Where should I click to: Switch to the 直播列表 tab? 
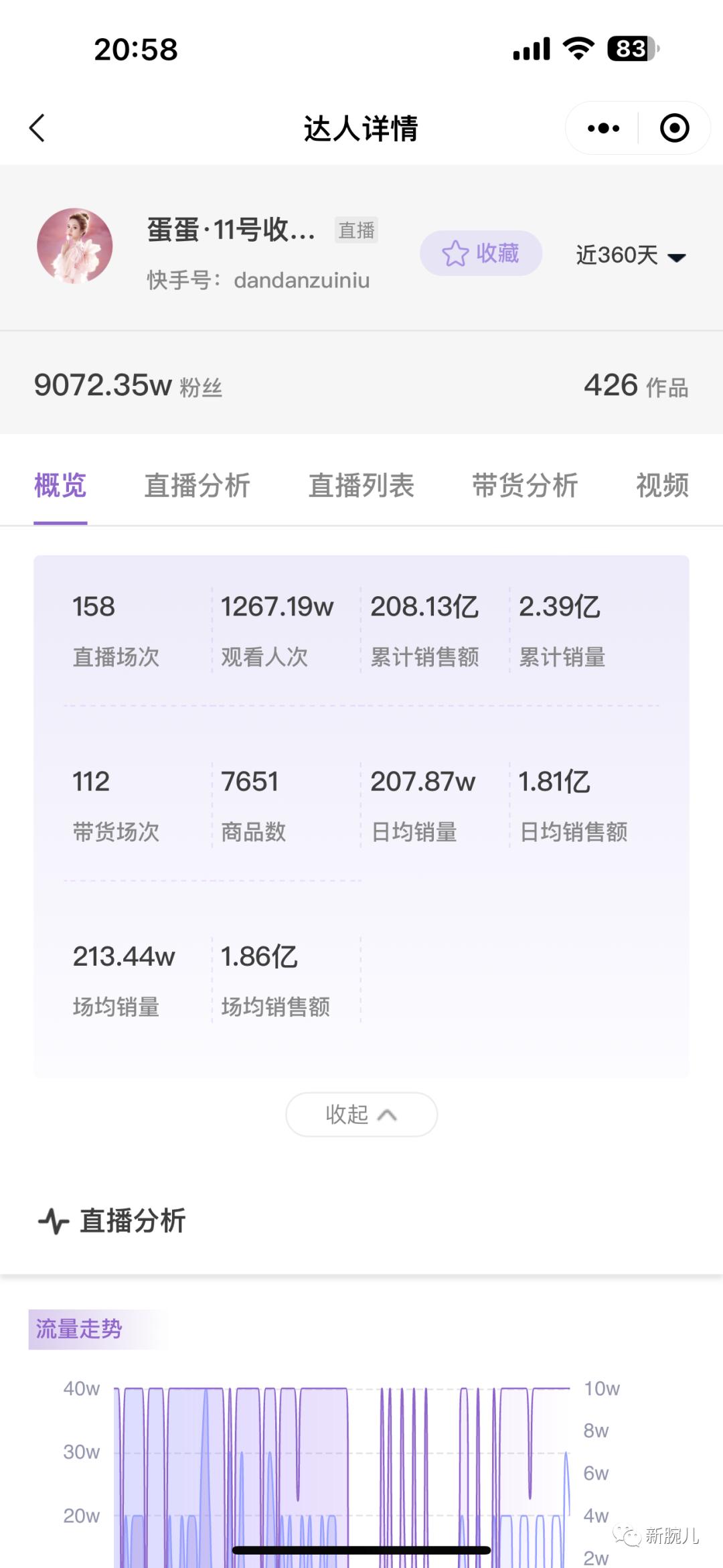(x=361, y=486)
